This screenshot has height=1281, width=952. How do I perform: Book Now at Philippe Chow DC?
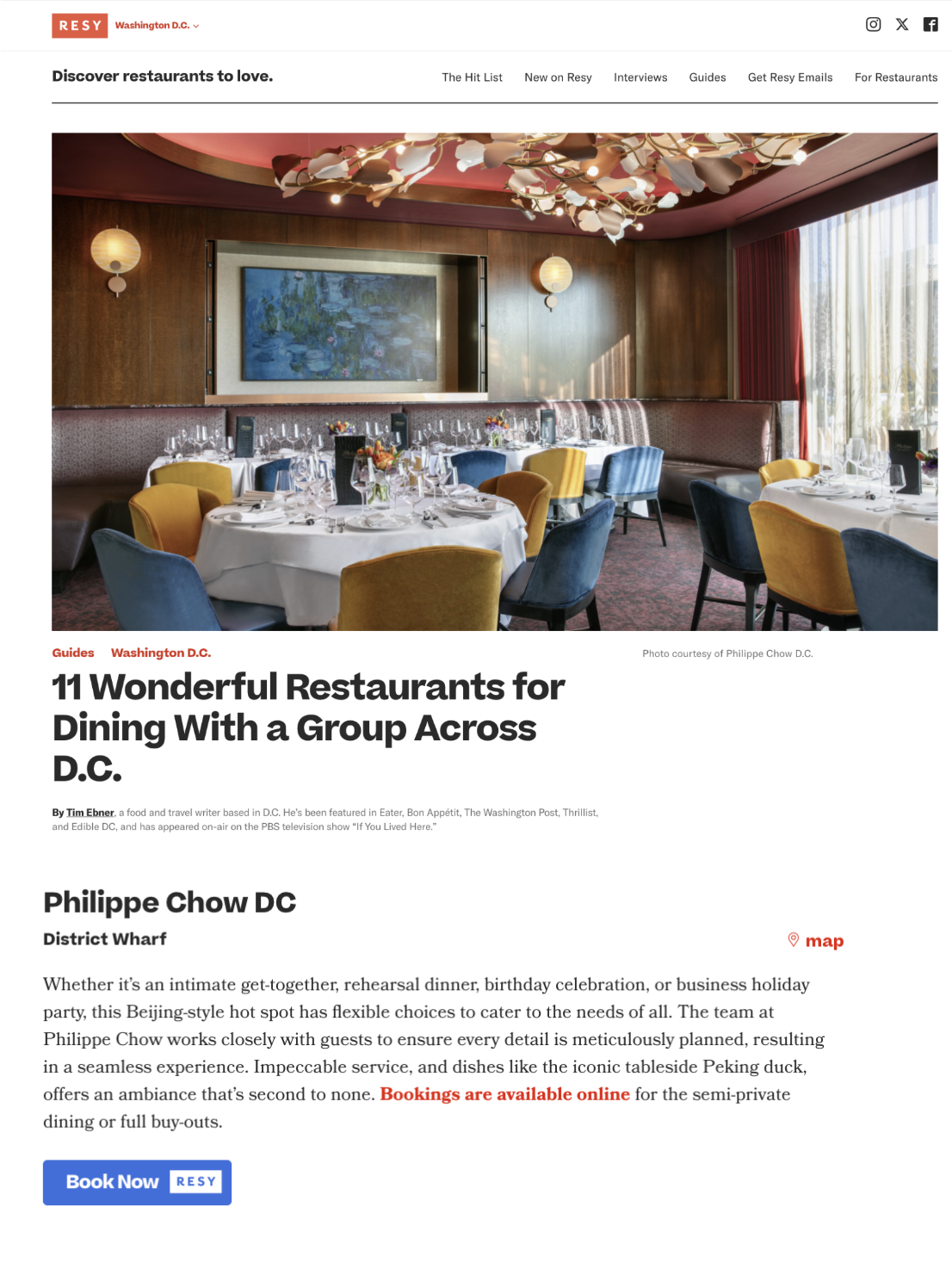(138, 1182)
